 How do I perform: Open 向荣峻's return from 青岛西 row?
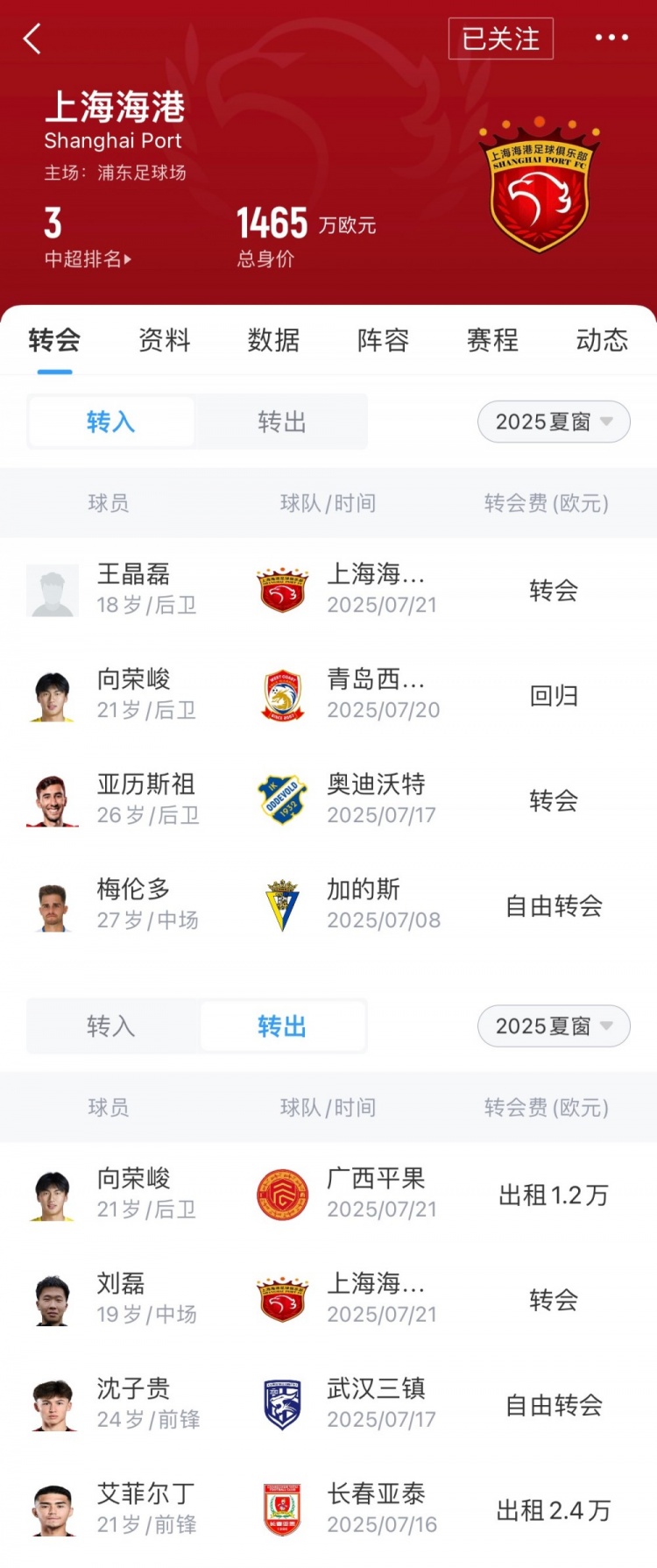[x=328, y=695]
